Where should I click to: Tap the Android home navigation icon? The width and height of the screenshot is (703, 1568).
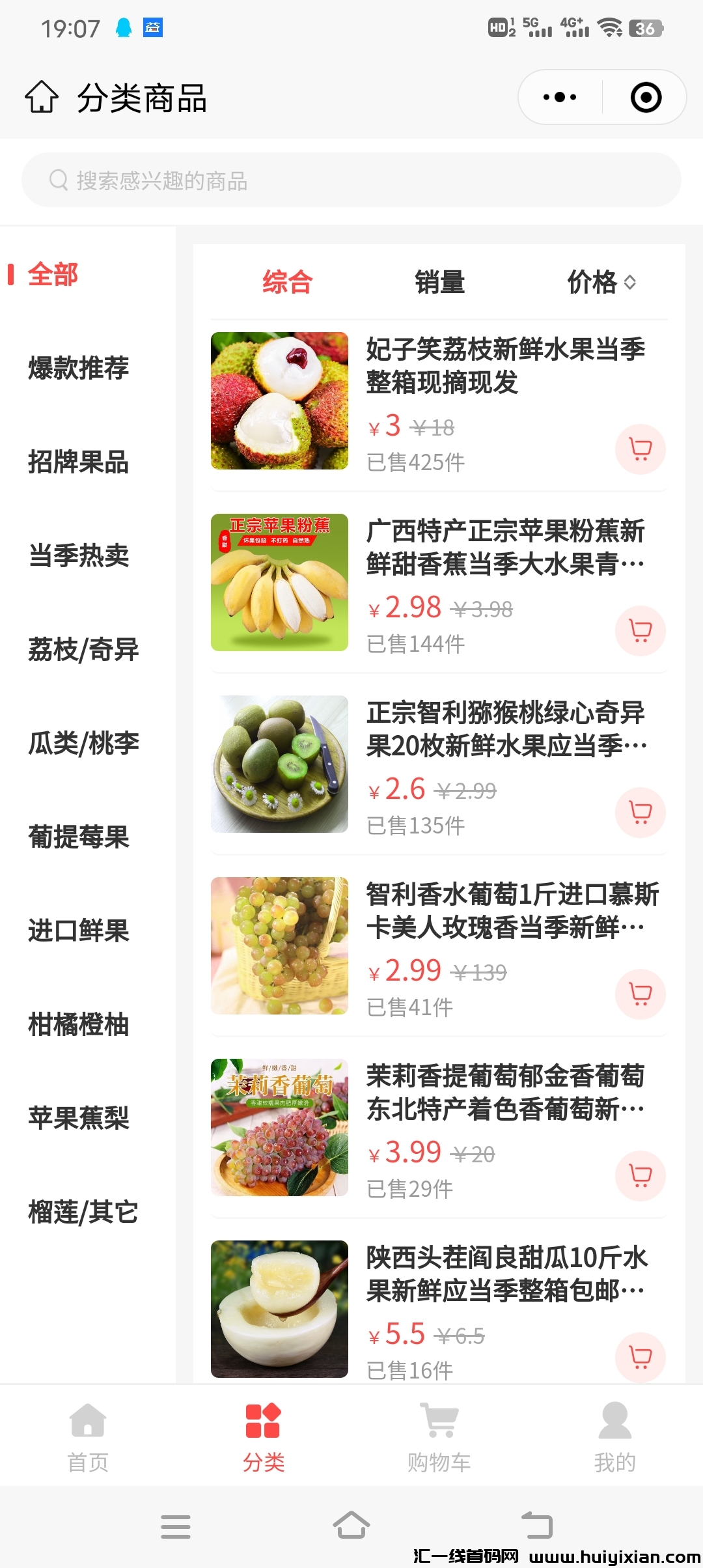click(x=351, y=1526)
